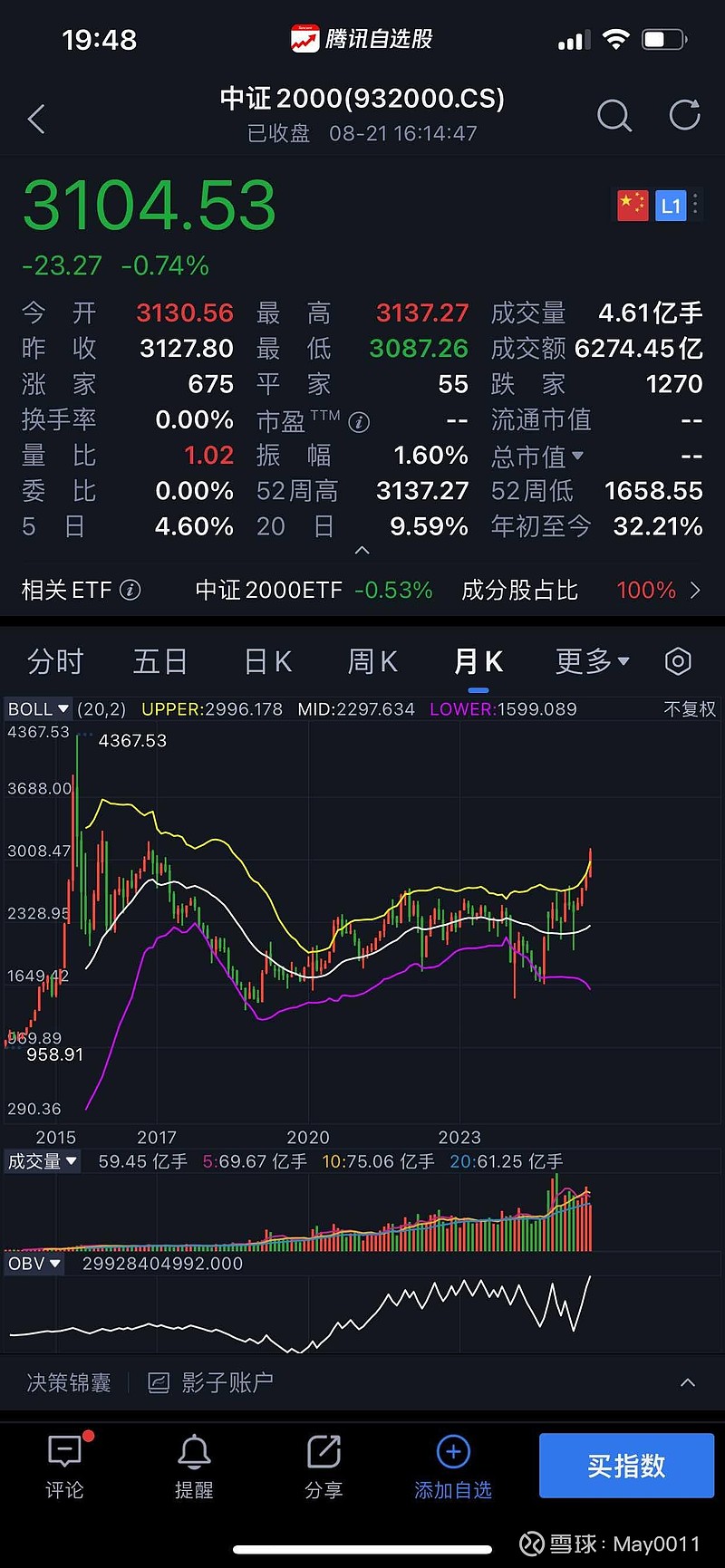Open the 评论 comments section
Screen dimensions: 725x1568
point(64,1467)
